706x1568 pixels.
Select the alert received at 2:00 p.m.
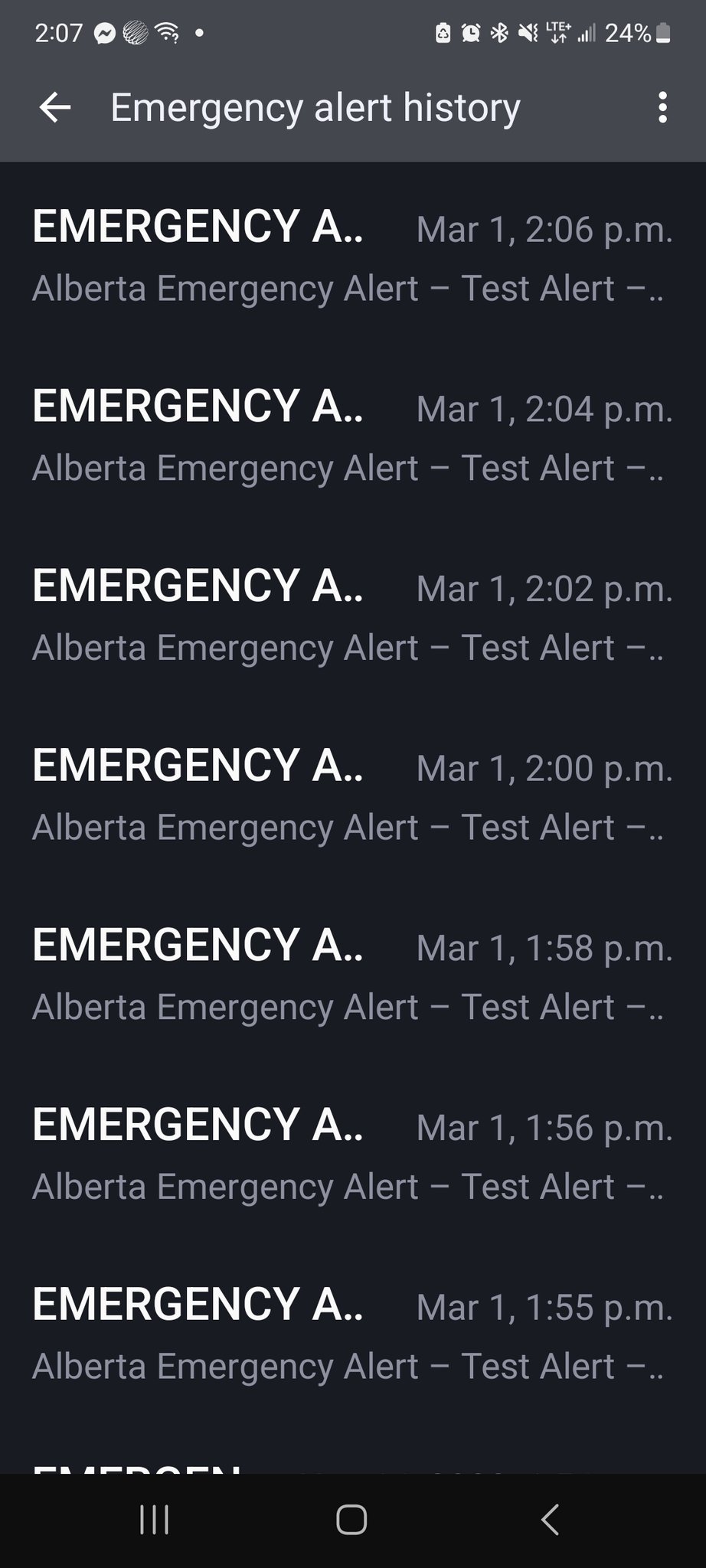coord(353,795)
